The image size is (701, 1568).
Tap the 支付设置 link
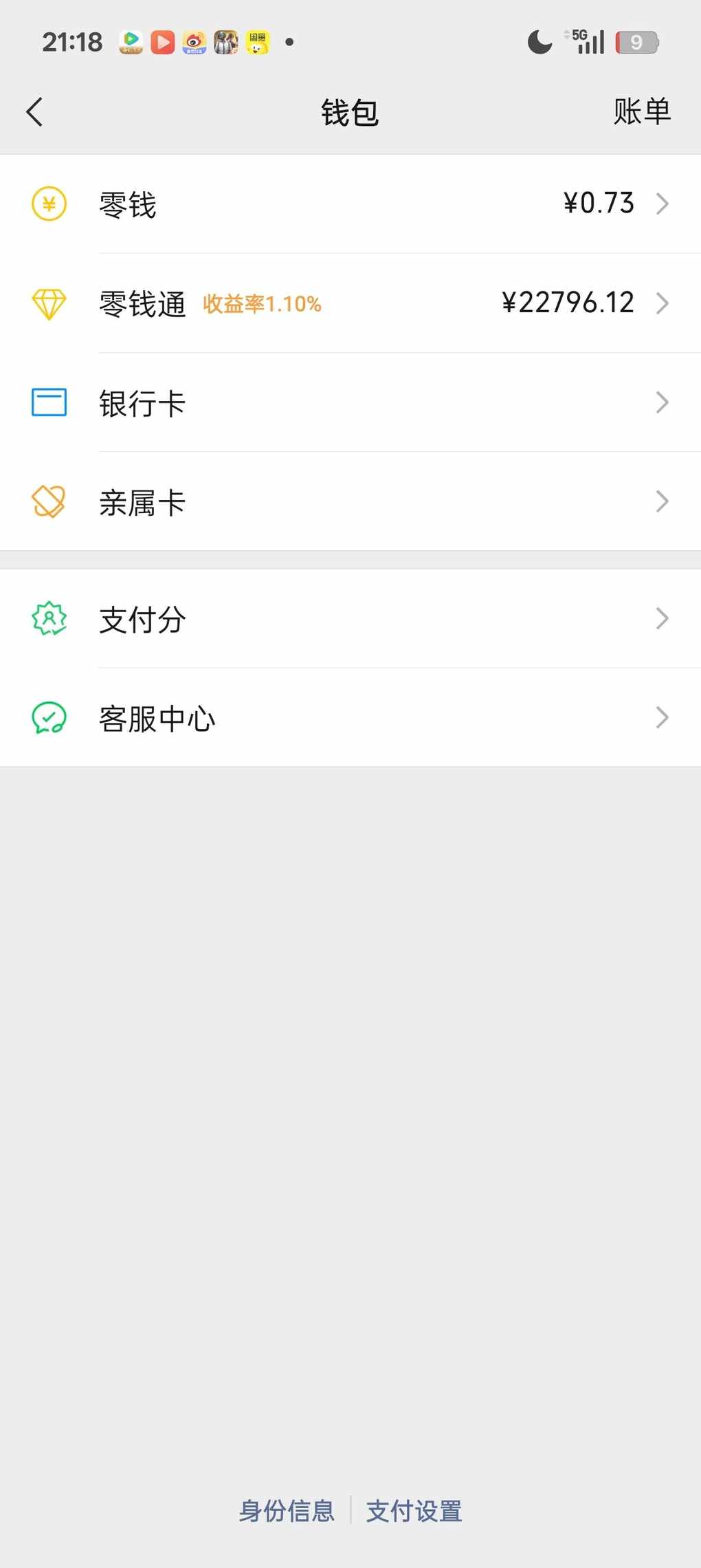414,1511
